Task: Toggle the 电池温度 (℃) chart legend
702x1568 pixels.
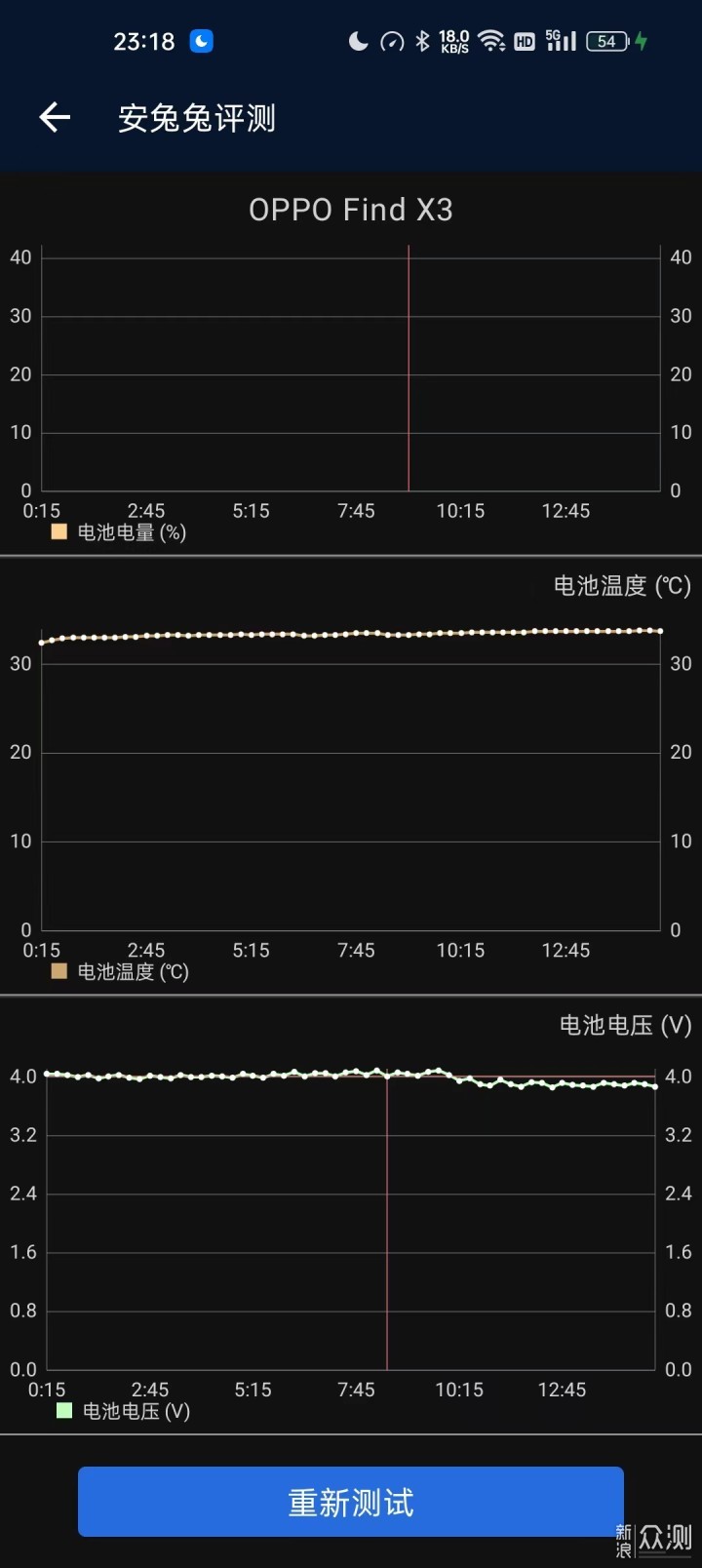Action: click(x=120, y=972)
